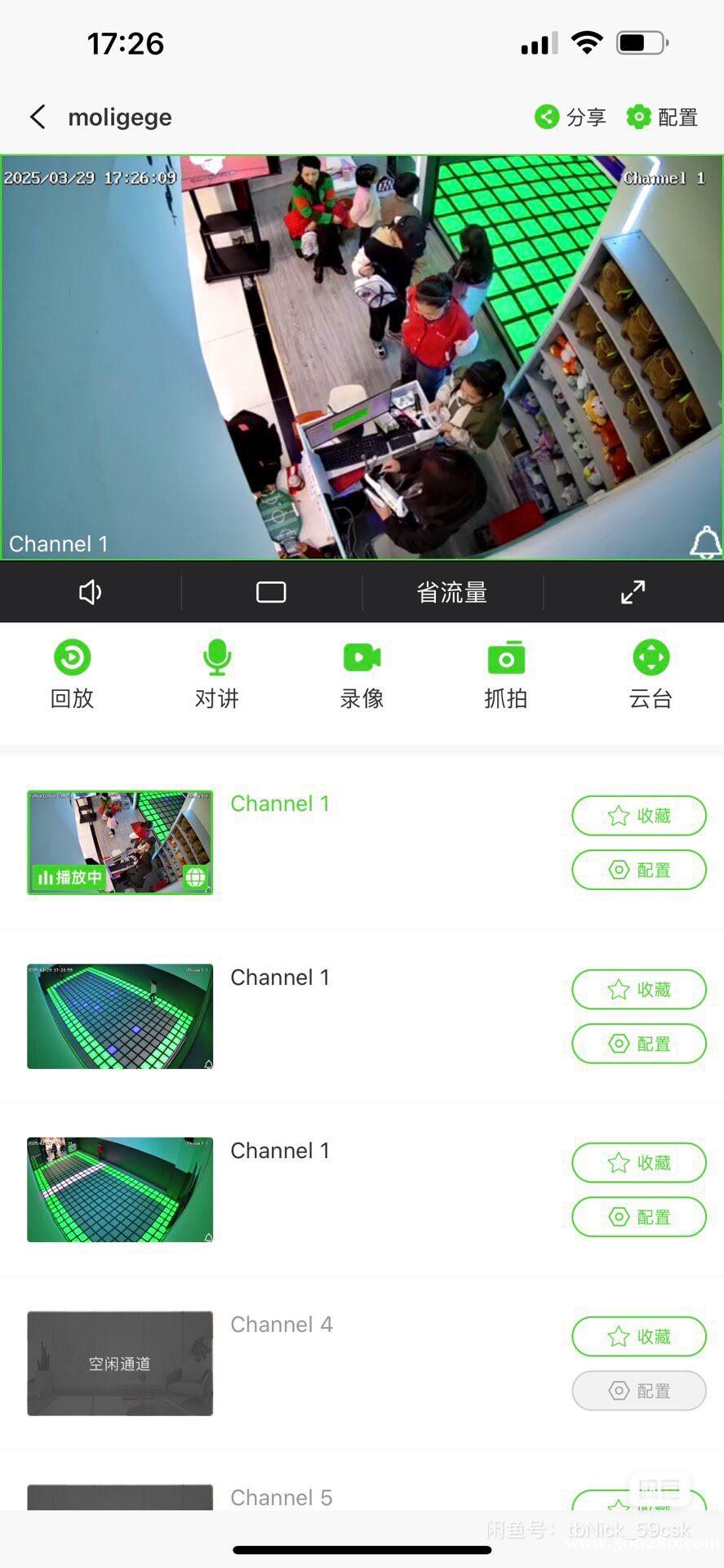Change the video window layout
This screenshot has width=724, height=1568.
point(271,592)
